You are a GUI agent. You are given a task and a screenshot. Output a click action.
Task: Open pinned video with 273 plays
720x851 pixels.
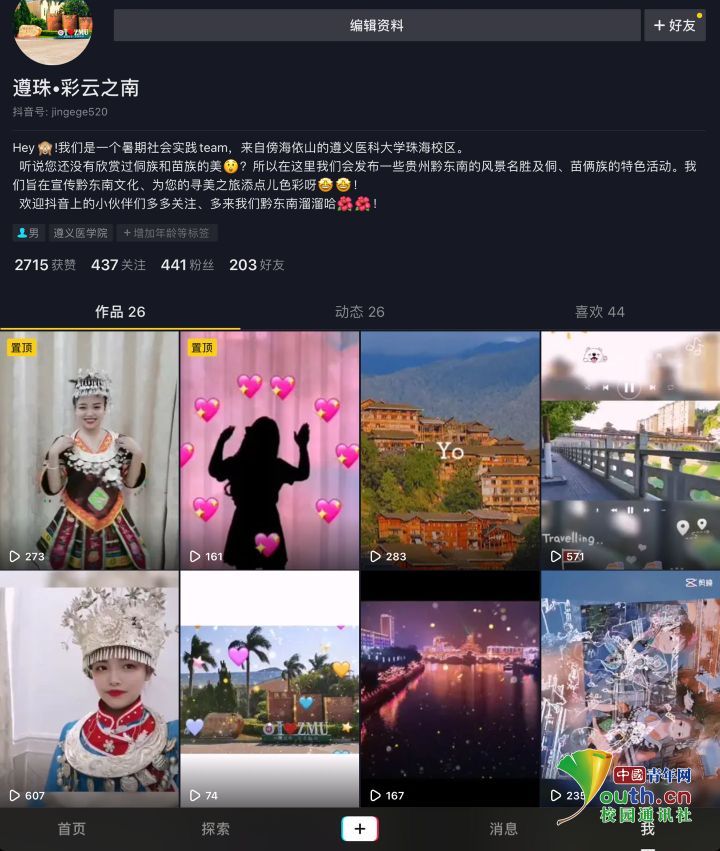pos(89,450)
